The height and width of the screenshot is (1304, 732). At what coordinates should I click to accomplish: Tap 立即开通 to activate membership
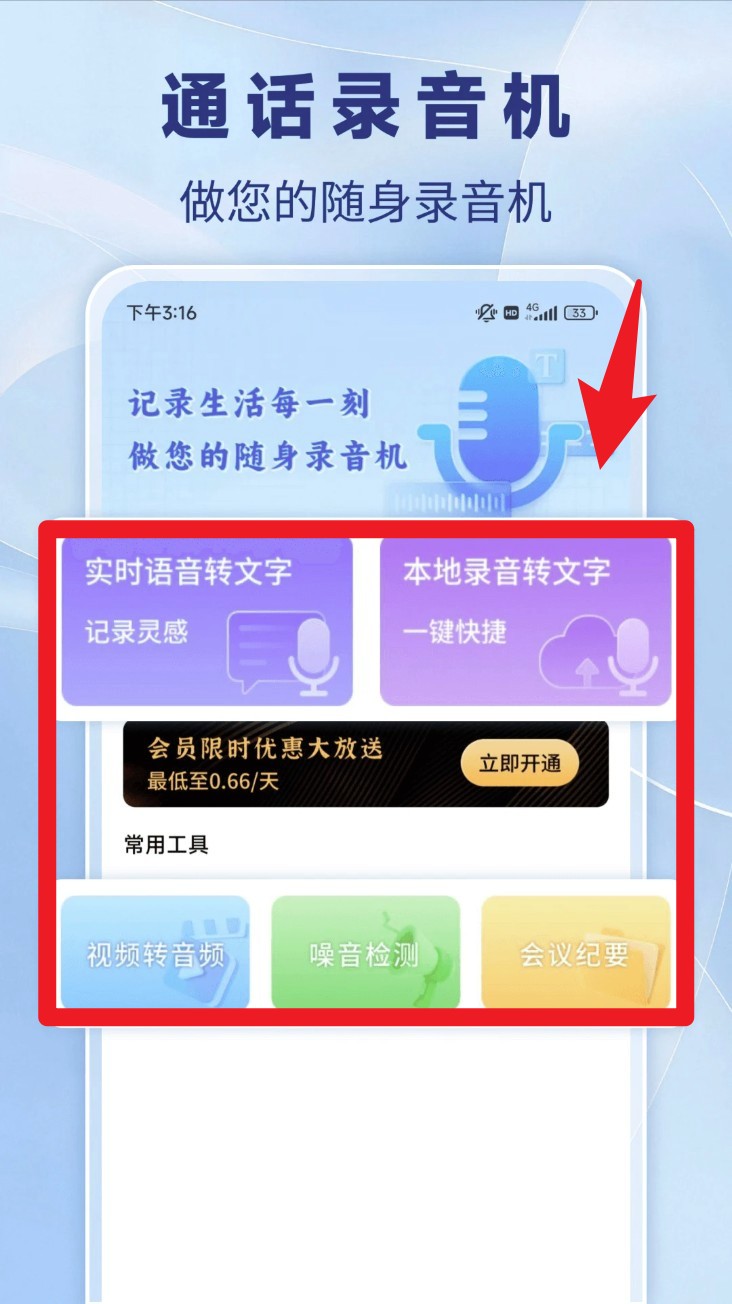[x=519, y=763]
